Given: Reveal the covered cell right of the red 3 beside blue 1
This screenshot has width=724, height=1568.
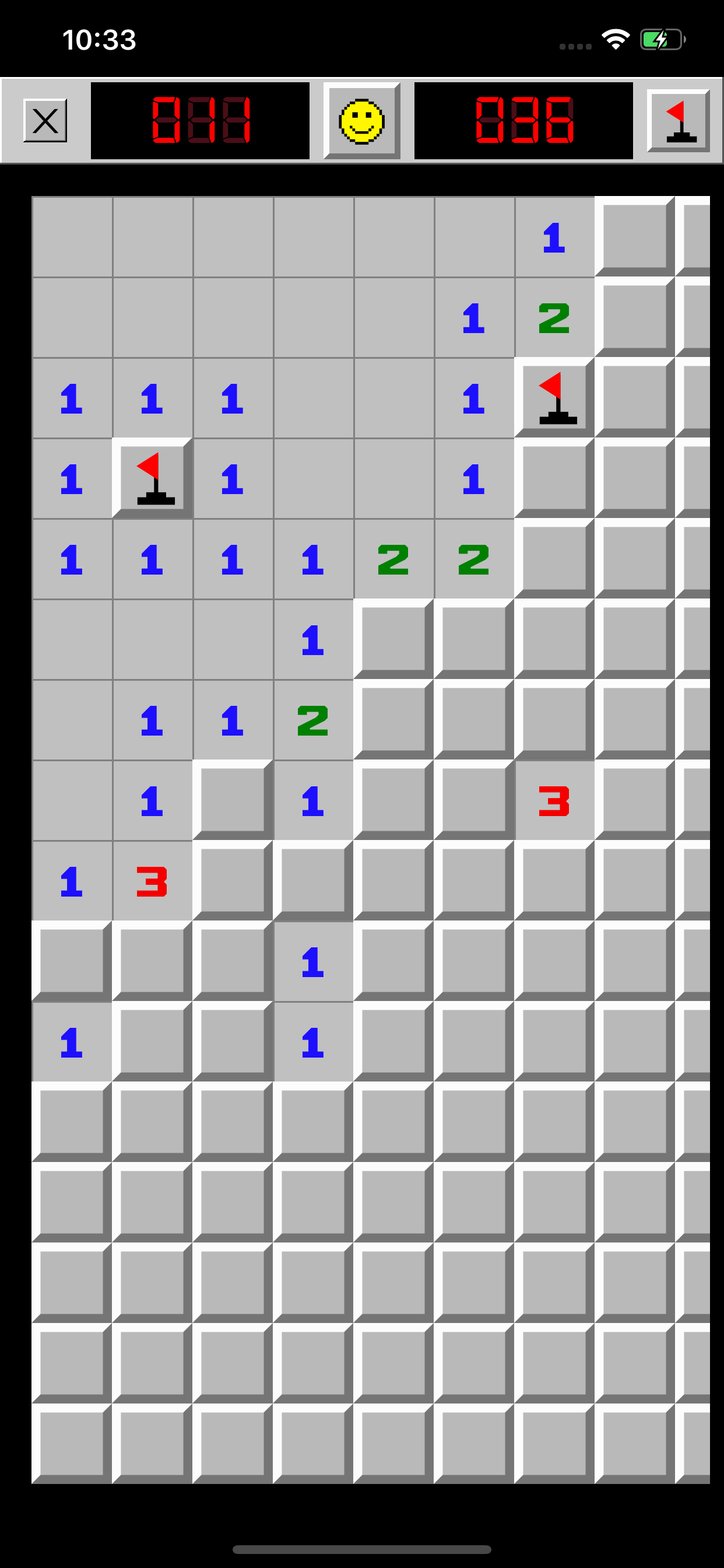Looking at the screenshot, I should [233, 880].
